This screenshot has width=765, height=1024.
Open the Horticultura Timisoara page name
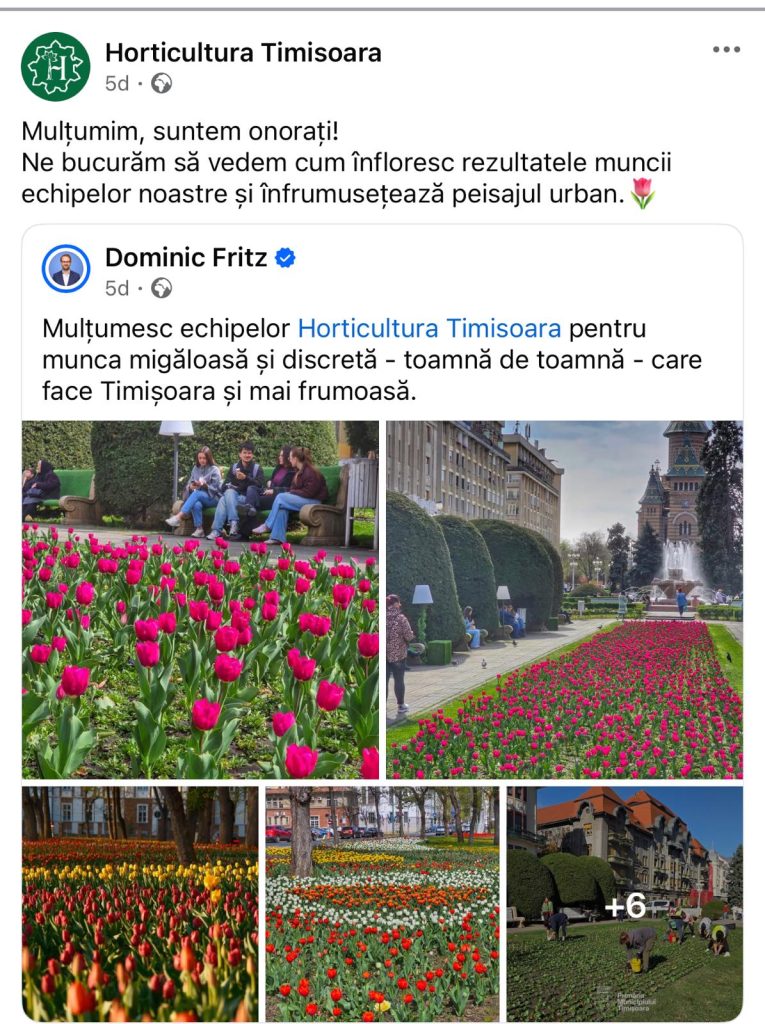click(243, 52)
